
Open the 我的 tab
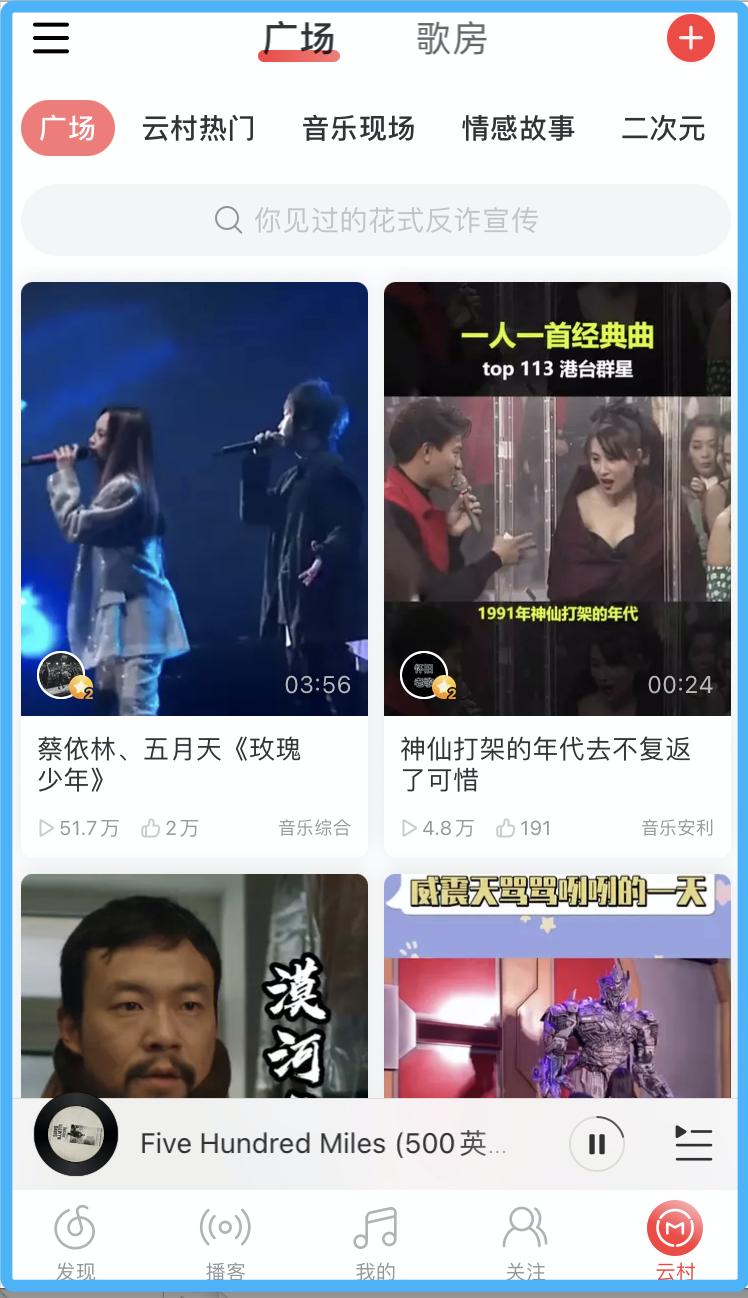coord(375,1240)
